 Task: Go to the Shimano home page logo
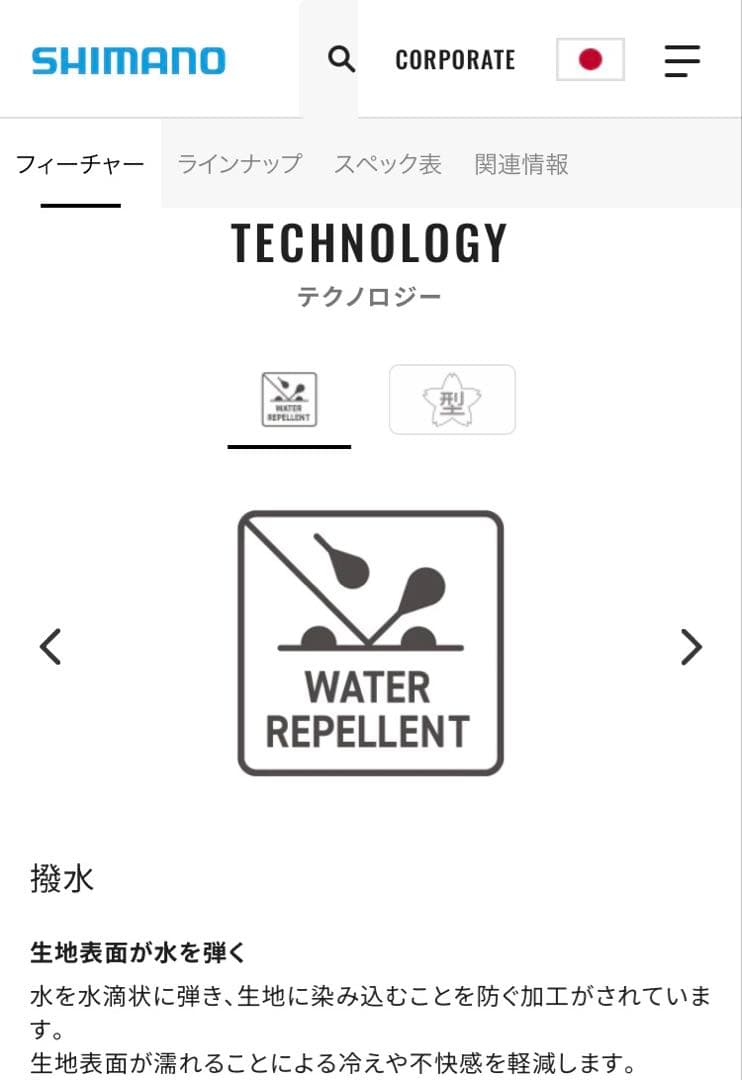(129, 60)
